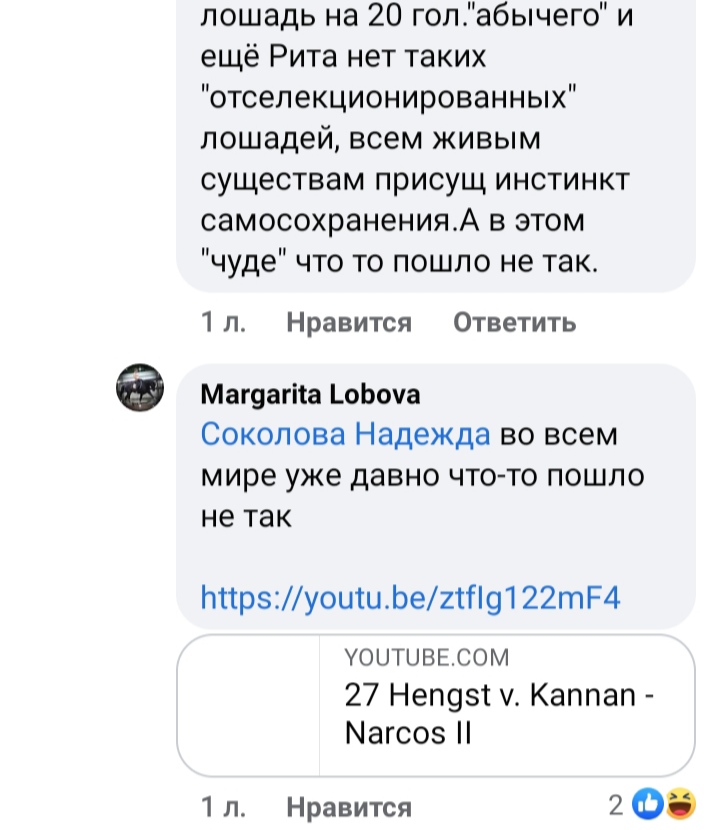Like the first comment via Нравится
Screen dimensions: 720x830
tap(348, 323)
